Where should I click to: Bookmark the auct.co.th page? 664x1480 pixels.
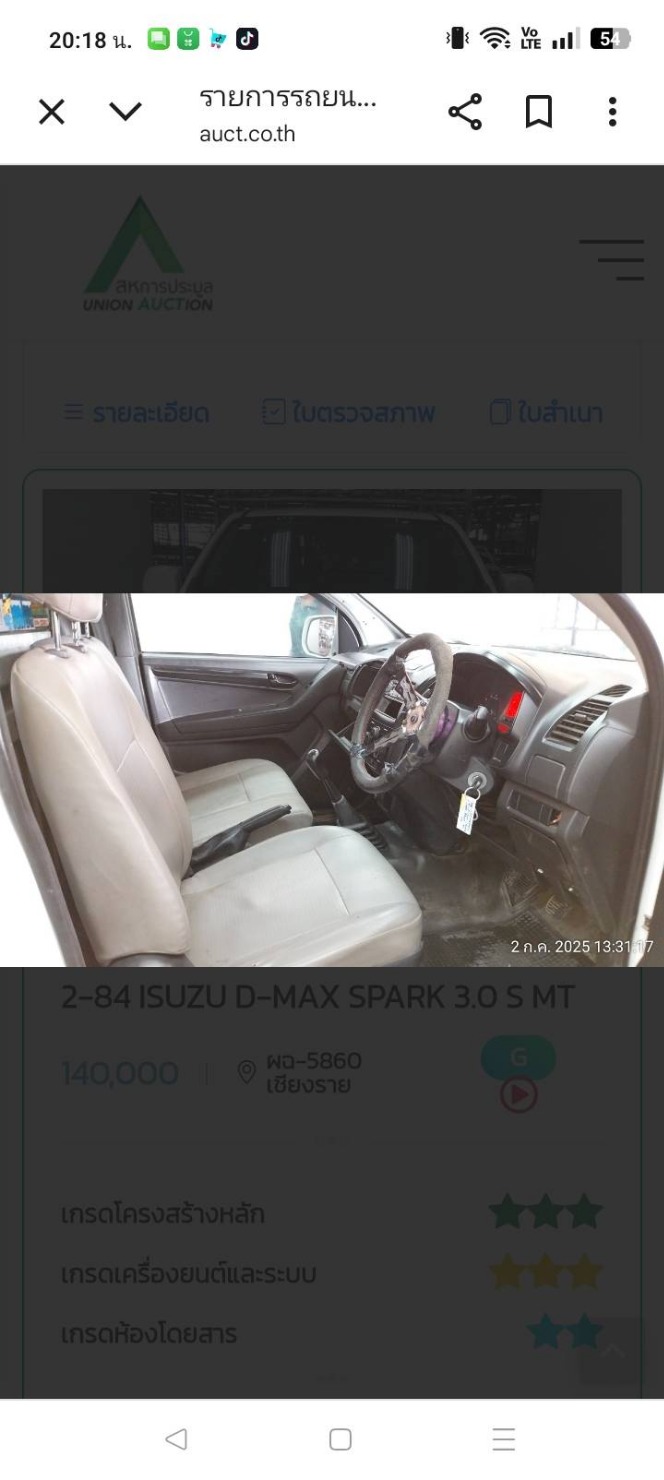coord(539,112)
